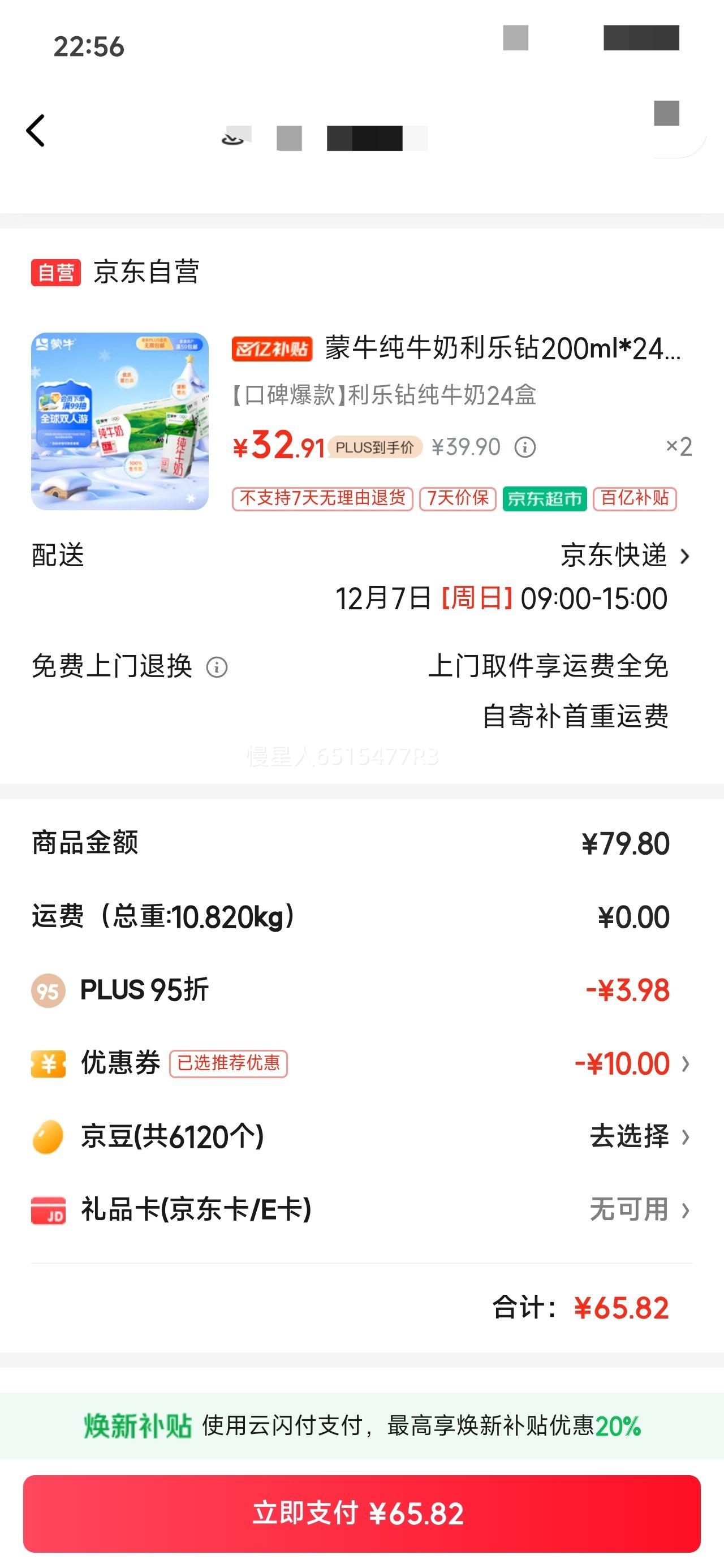Tap the golden 京豆 bean icon
Image resolution: width=724 pixels, height=1568 pixels.
[x=49, y=1137]
